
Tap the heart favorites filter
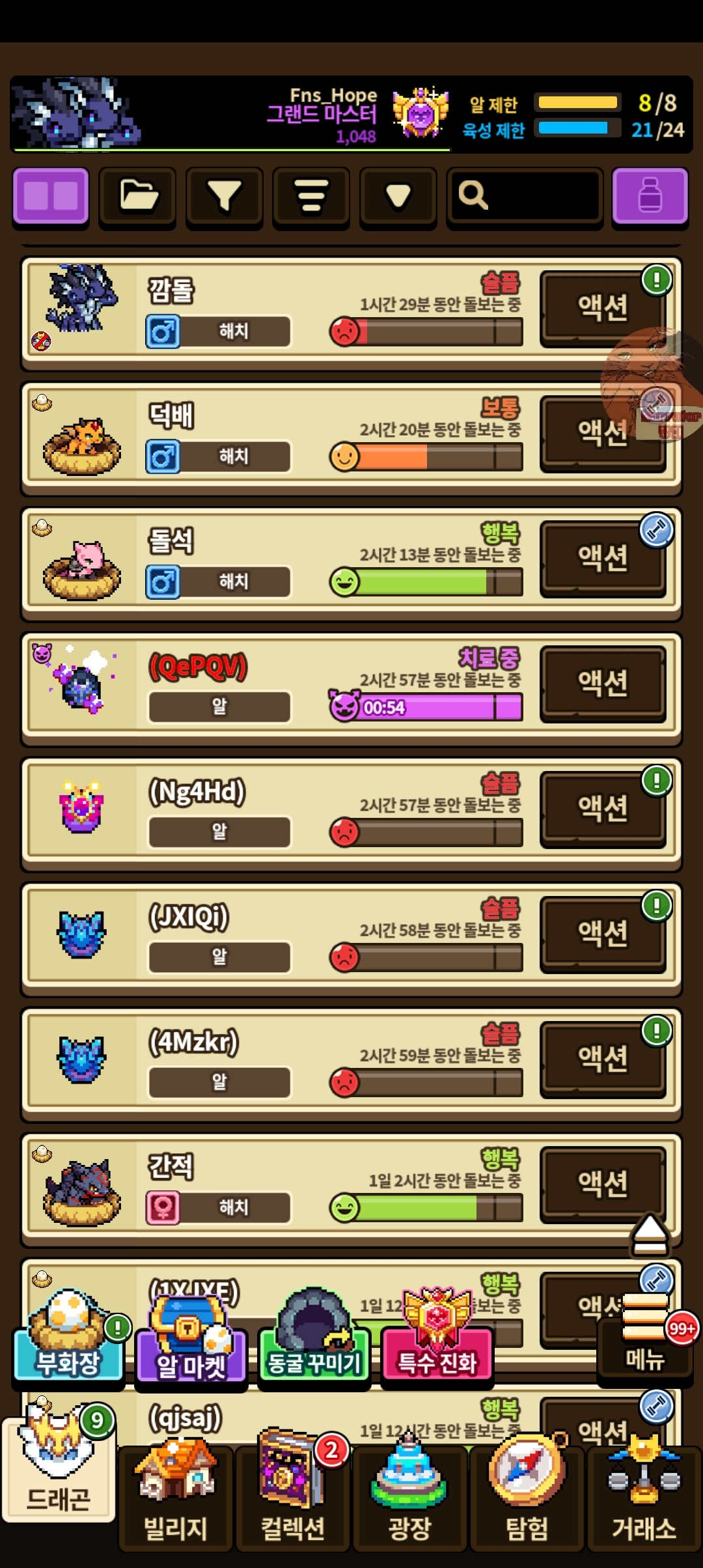coord(398,196)
